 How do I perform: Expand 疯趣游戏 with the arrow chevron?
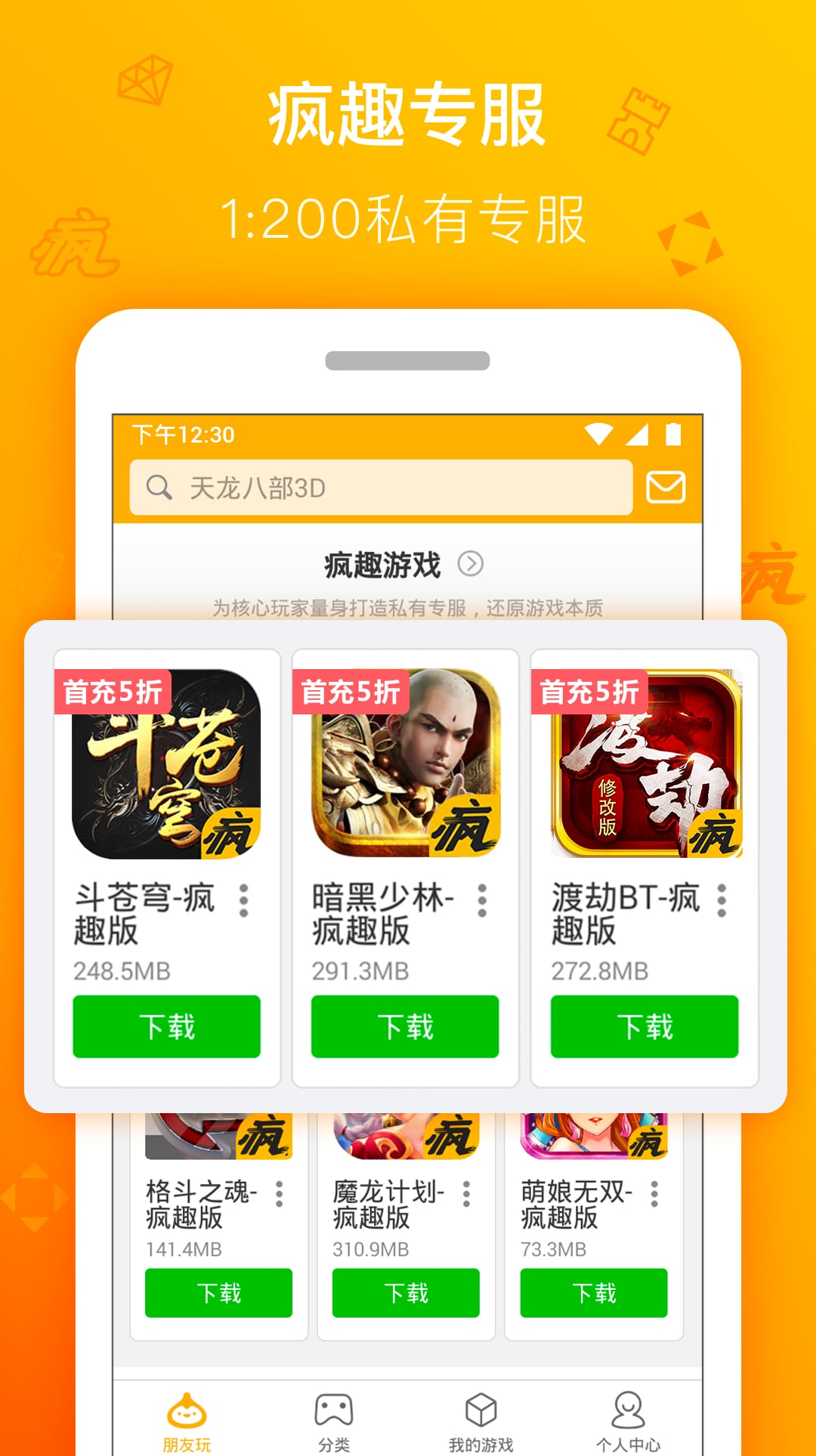point(472,563)
